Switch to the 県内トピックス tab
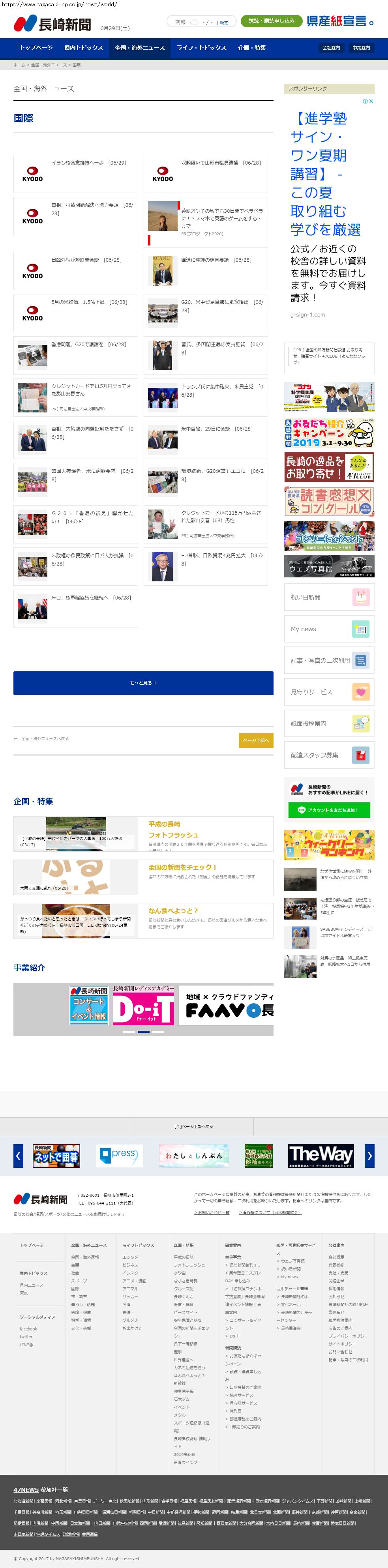The height and width of the screenshot is (1568, 388). 83,47
